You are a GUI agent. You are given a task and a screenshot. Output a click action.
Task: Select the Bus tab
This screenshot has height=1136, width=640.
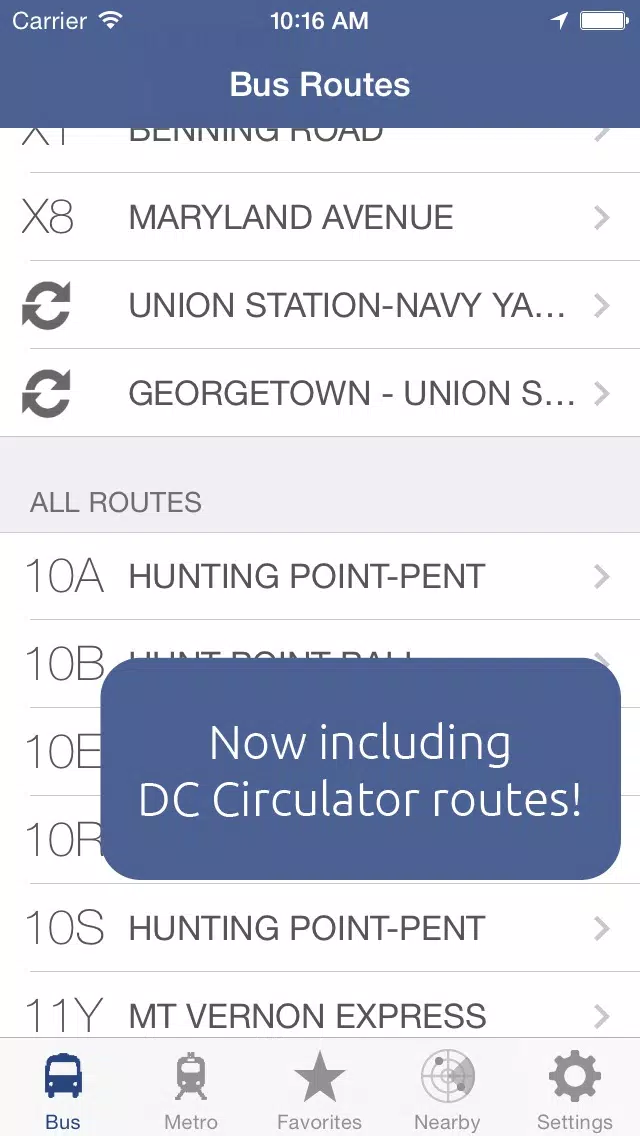63,1089
